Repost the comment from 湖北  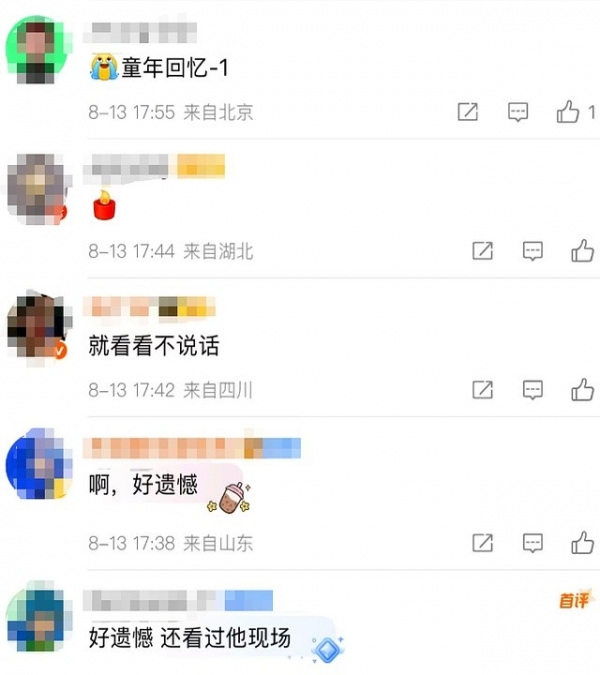tap(483, 251)
